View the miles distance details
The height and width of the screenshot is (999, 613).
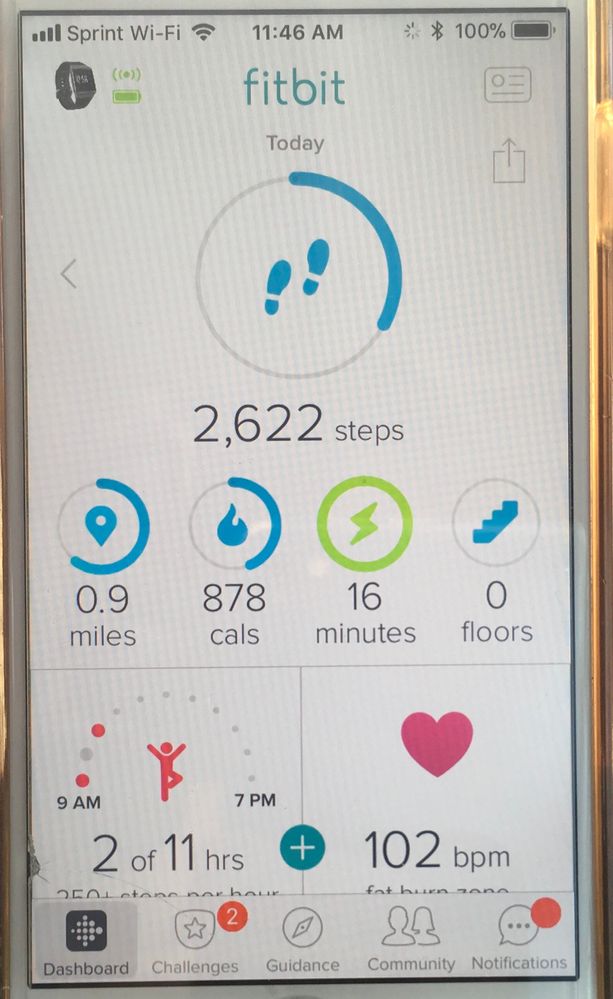[103, 560]
